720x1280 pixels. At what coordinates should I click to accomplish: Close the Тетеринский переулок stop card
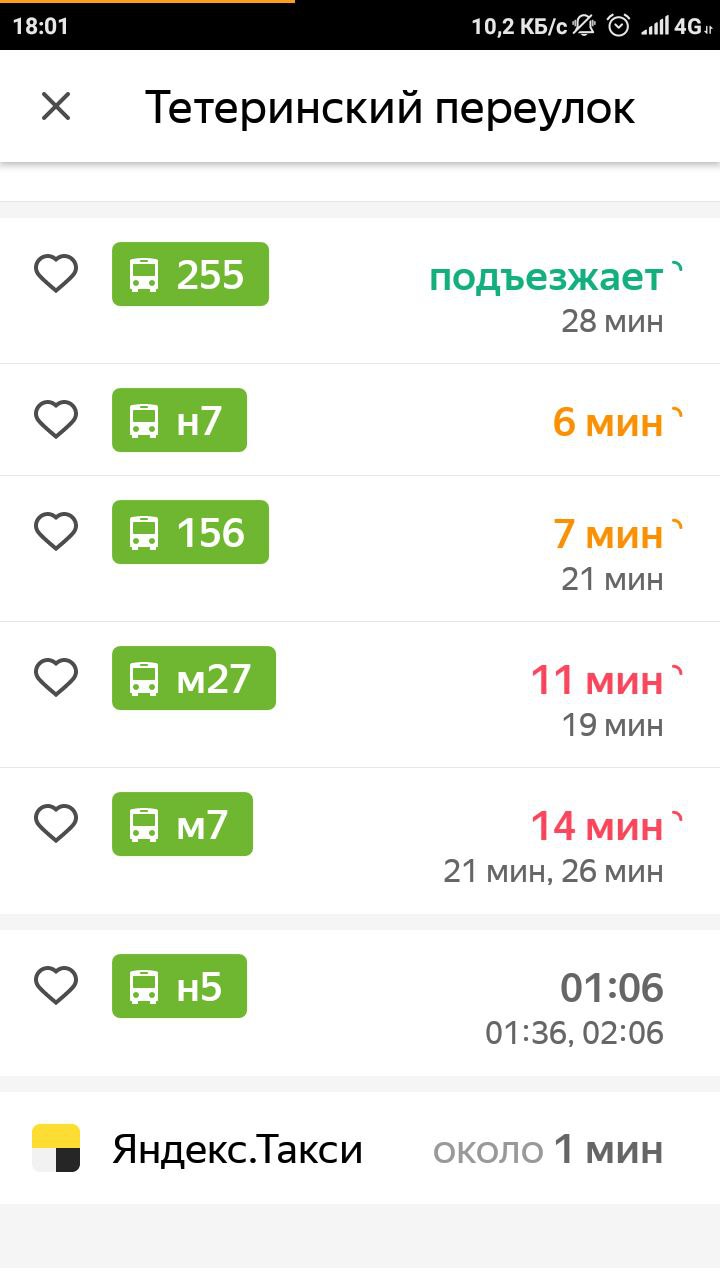point(56,106)
